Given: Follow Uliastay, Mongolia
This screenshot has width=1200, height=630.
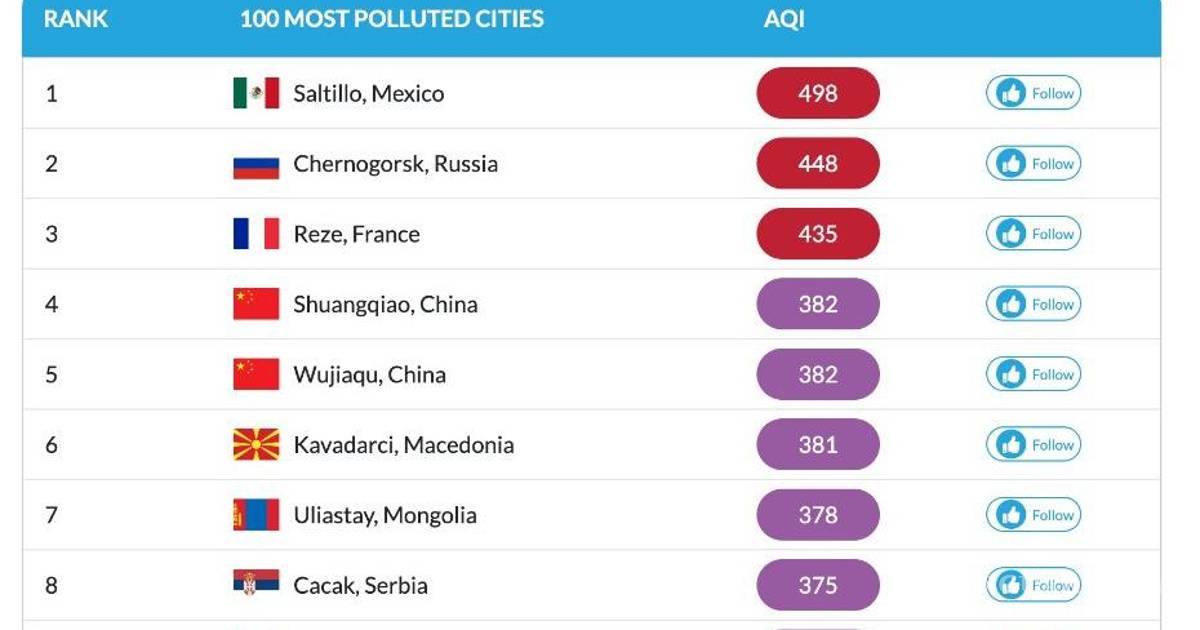Looking at the screenshot, I should 1033,515.
